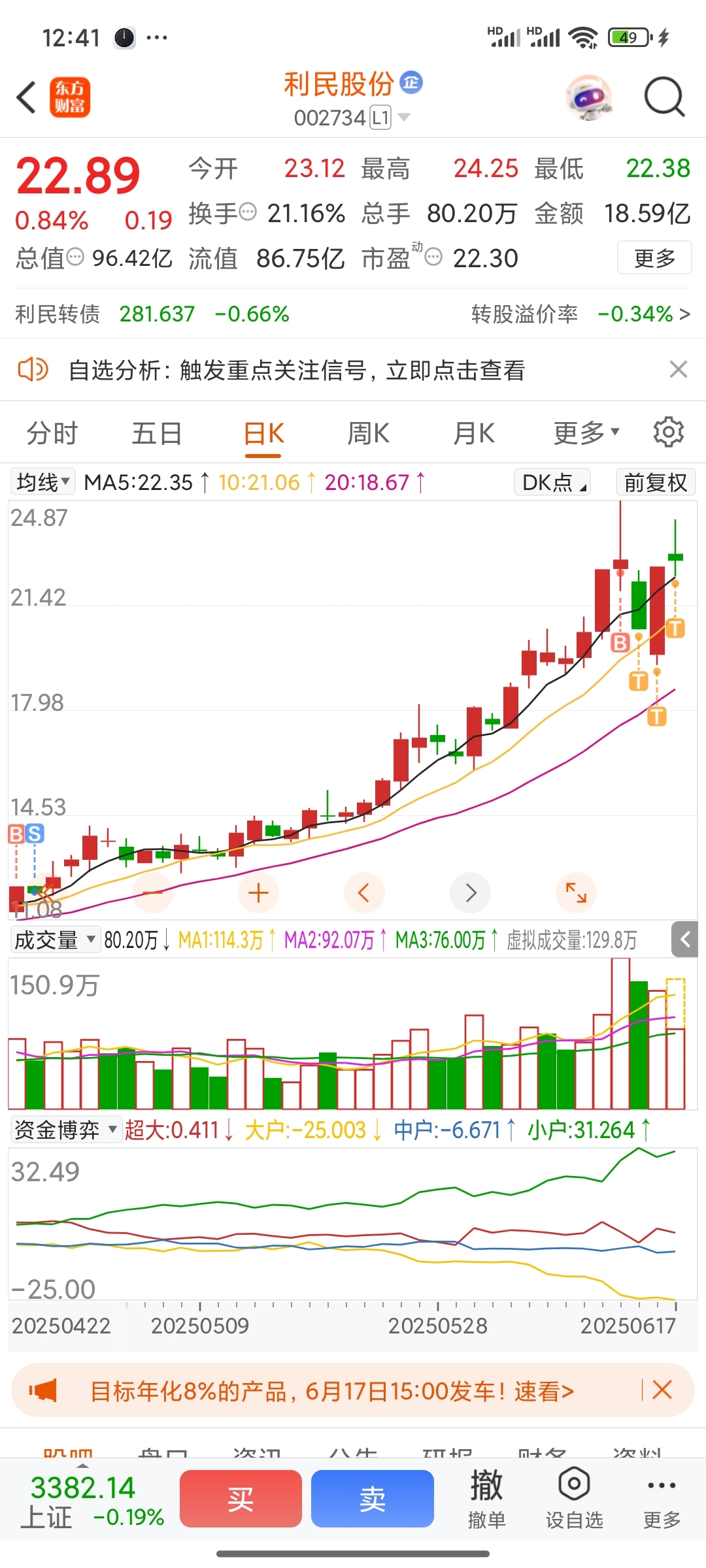
Task: Tap the red 买 buy button
Action: (241, 1499)
